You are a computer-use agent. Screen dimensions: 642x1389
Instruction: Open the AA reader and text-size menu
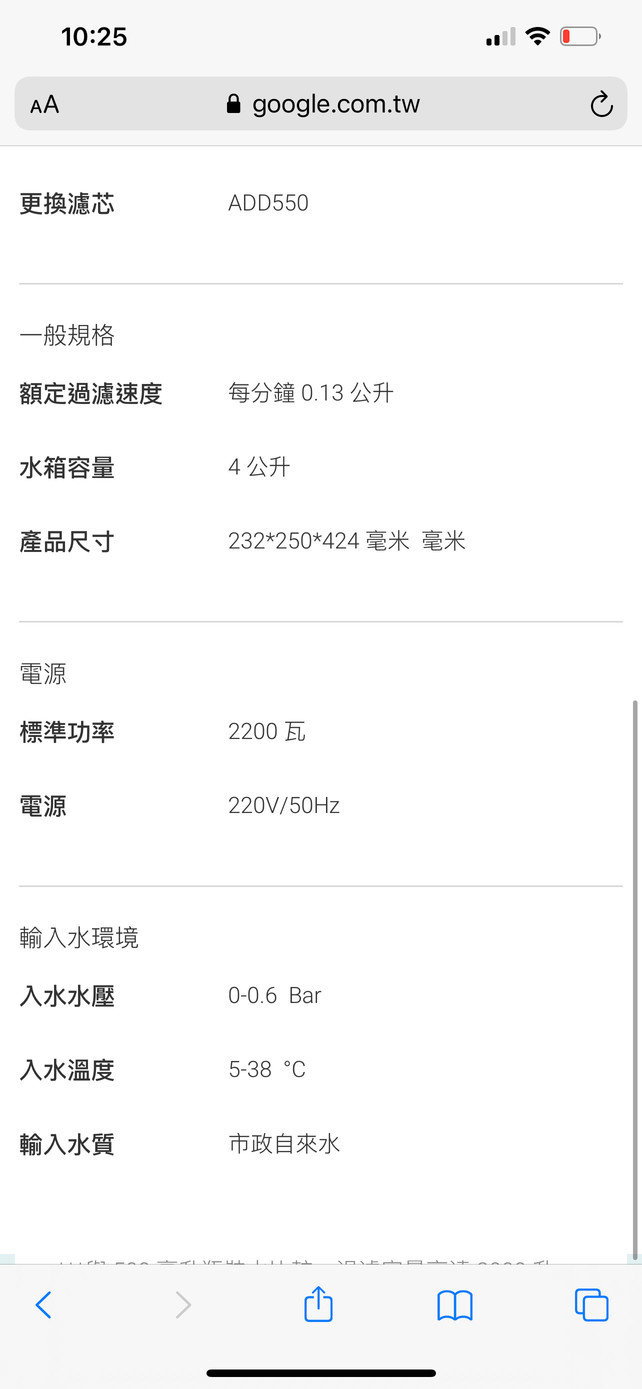click(45, 104)
